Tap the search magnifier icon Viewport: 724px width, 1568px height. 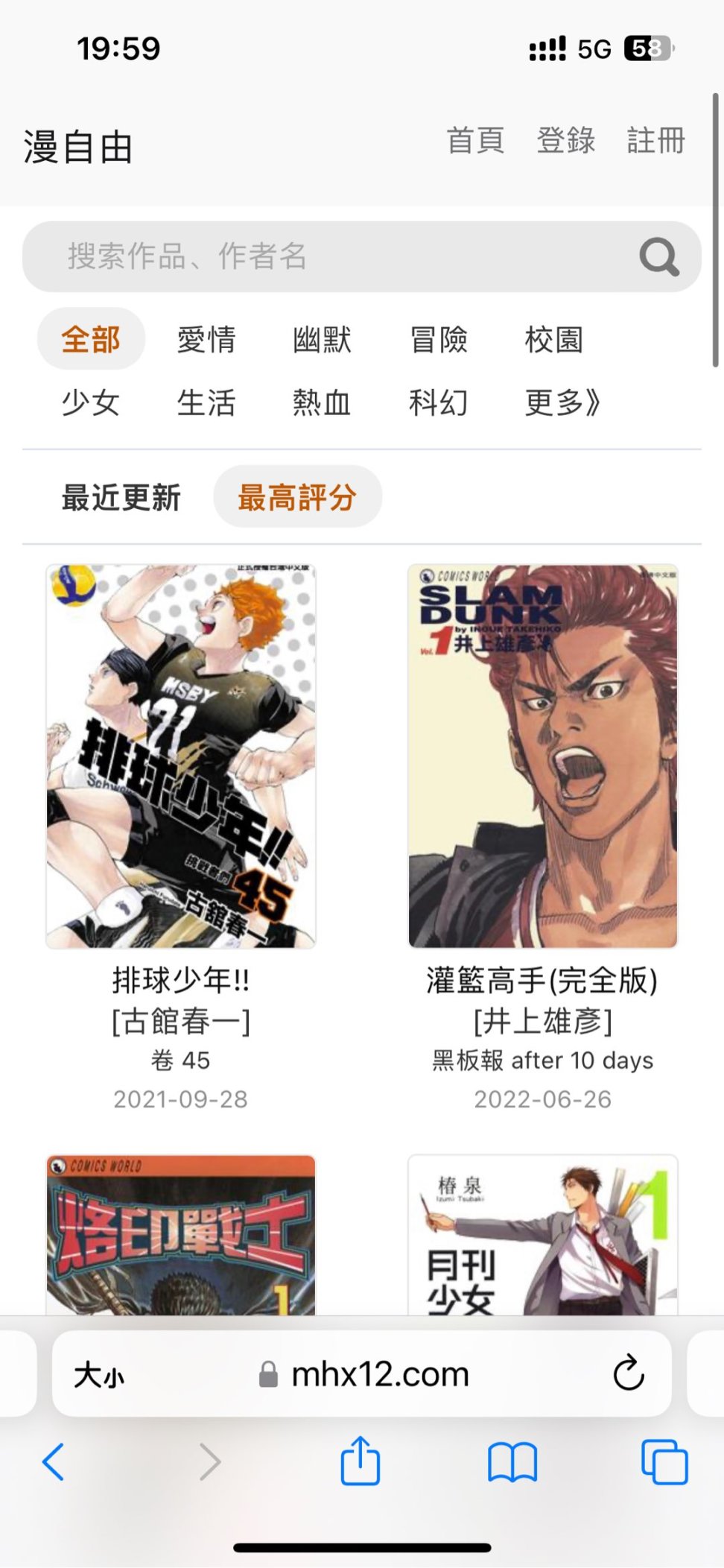pos(658,257)
